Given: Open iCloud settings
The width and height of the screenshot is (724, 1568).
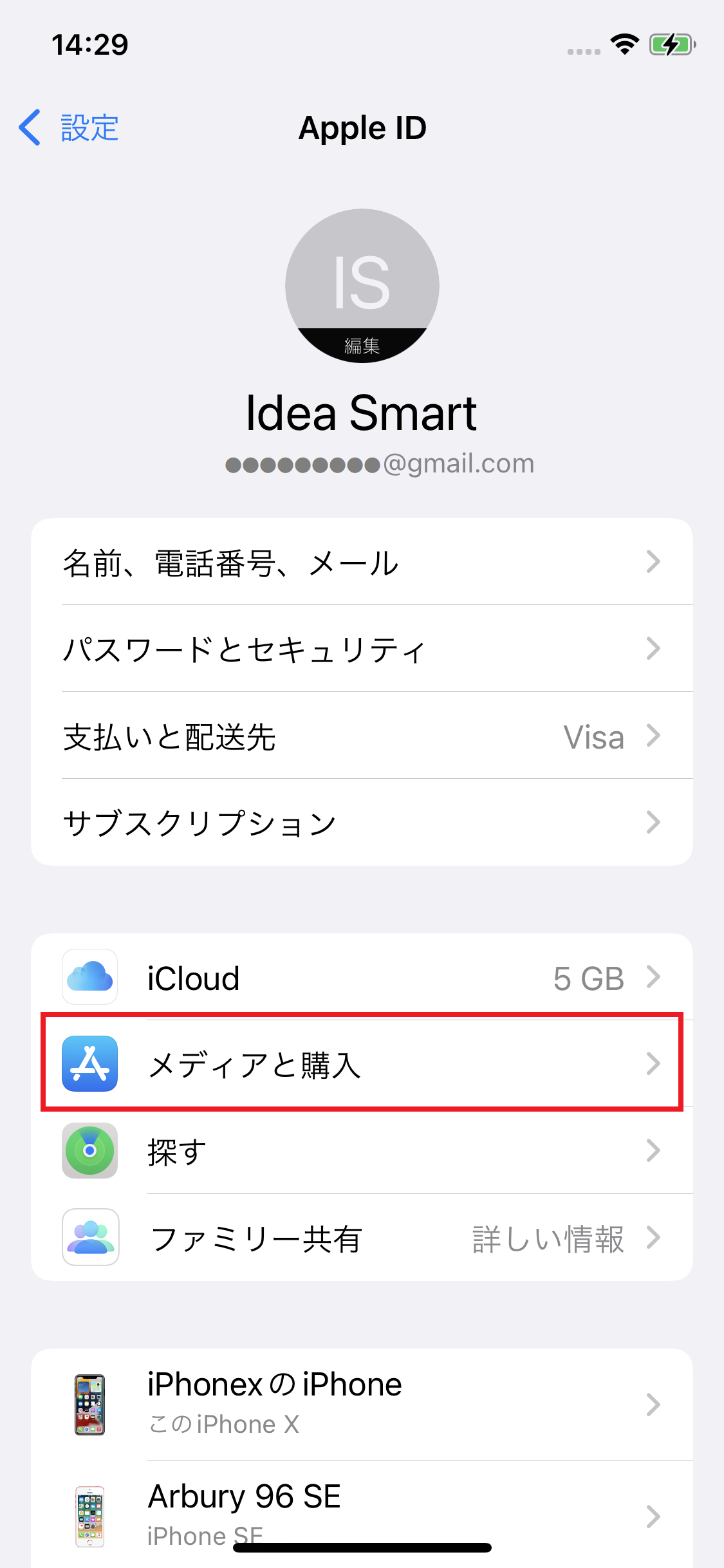Looking at the screenshot, I should (362, 977).
